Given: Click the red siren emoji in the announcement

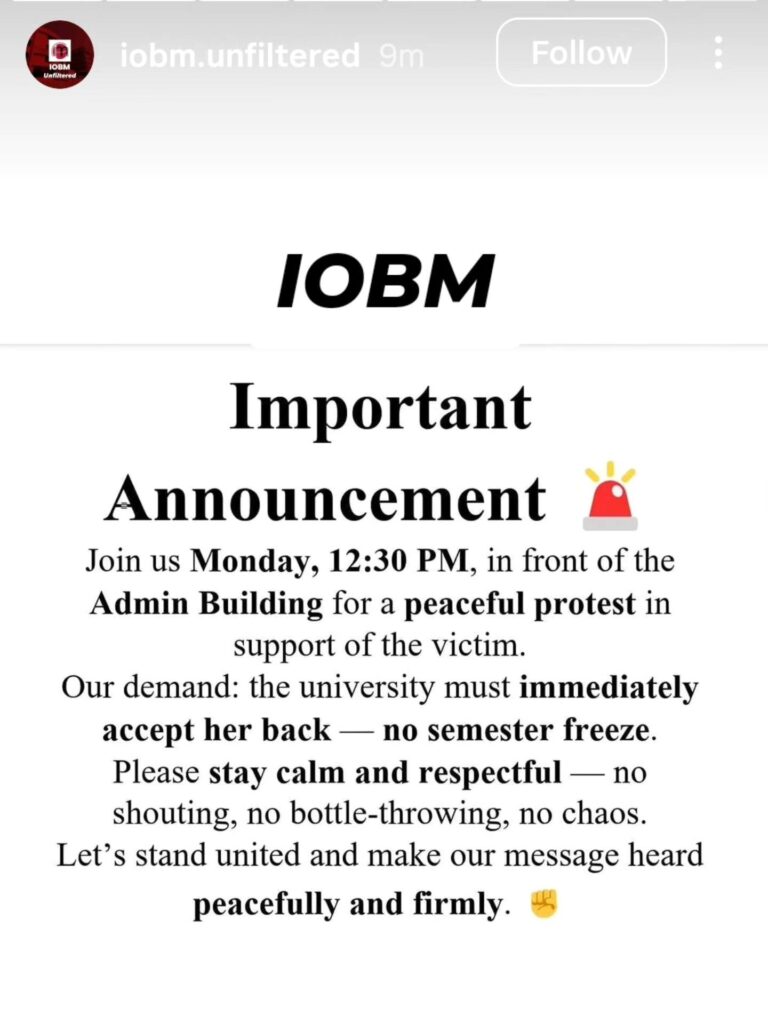Looking at the screenshot, I should (x=610, y=497).
